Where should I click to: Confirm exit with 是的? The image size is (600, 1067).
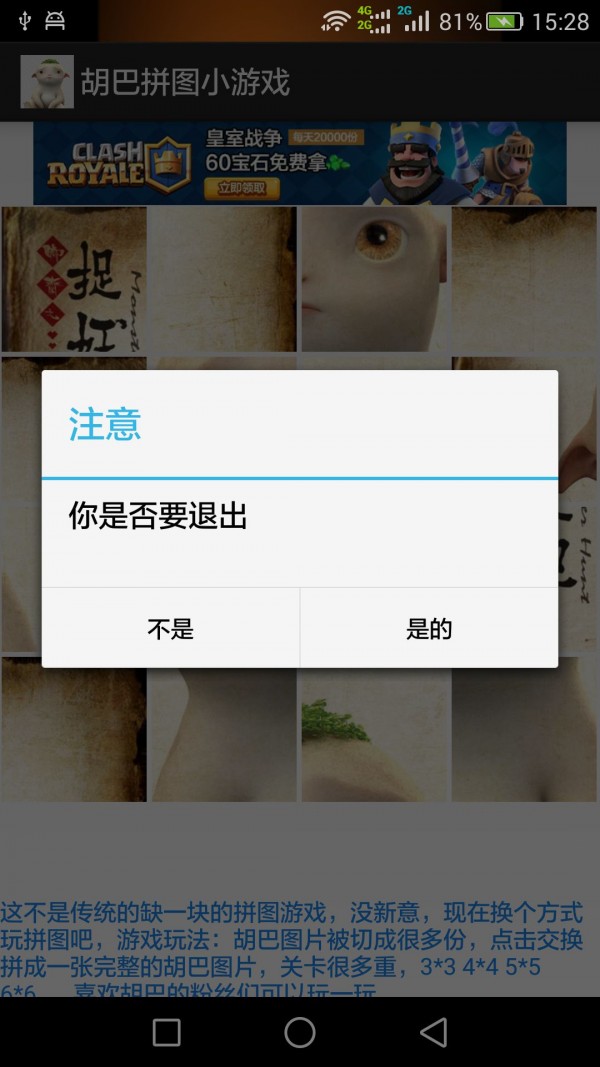[x=429, y=628]
